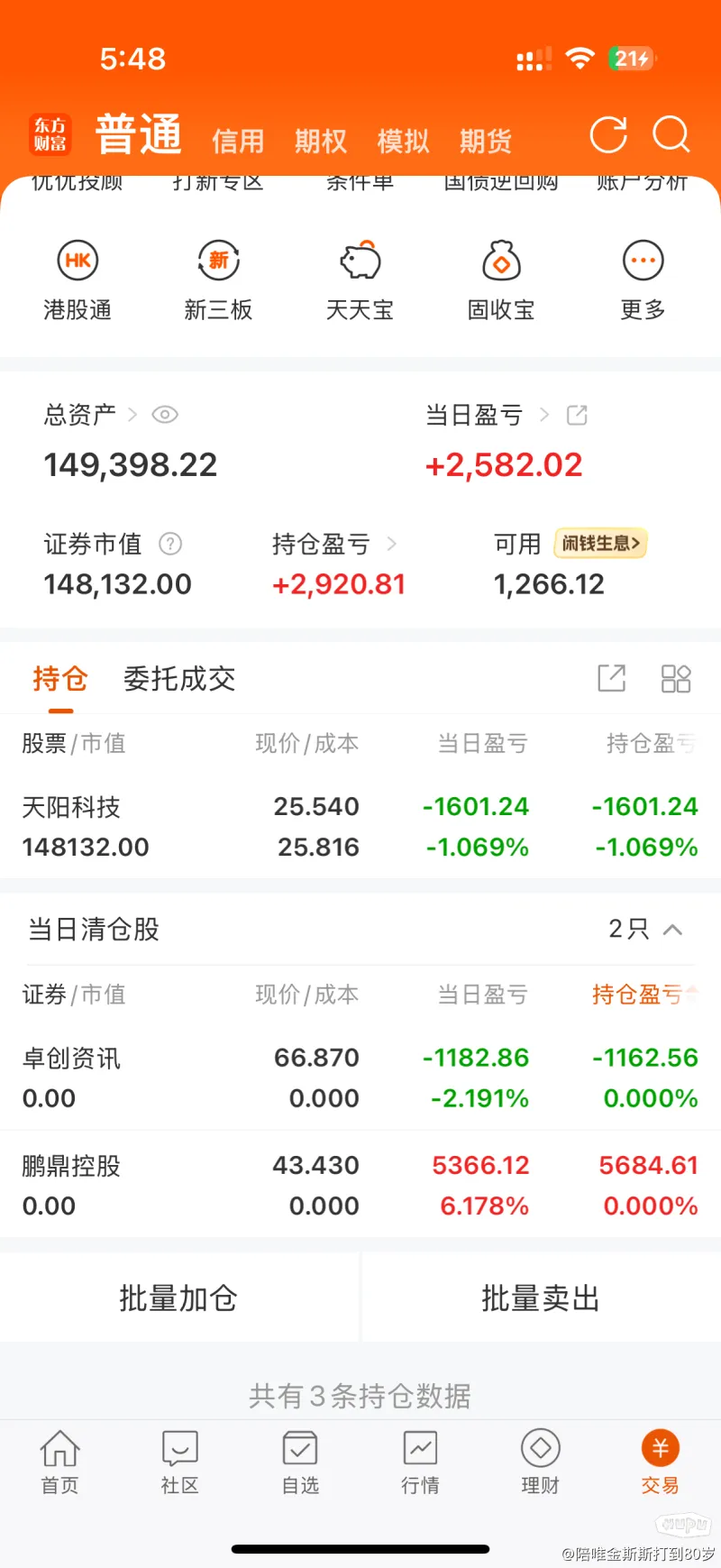The width and height of the screenshot is (721, 1568).
Task: Share 当日盈亏 via the share icon
Action: (x=577, y=415)
